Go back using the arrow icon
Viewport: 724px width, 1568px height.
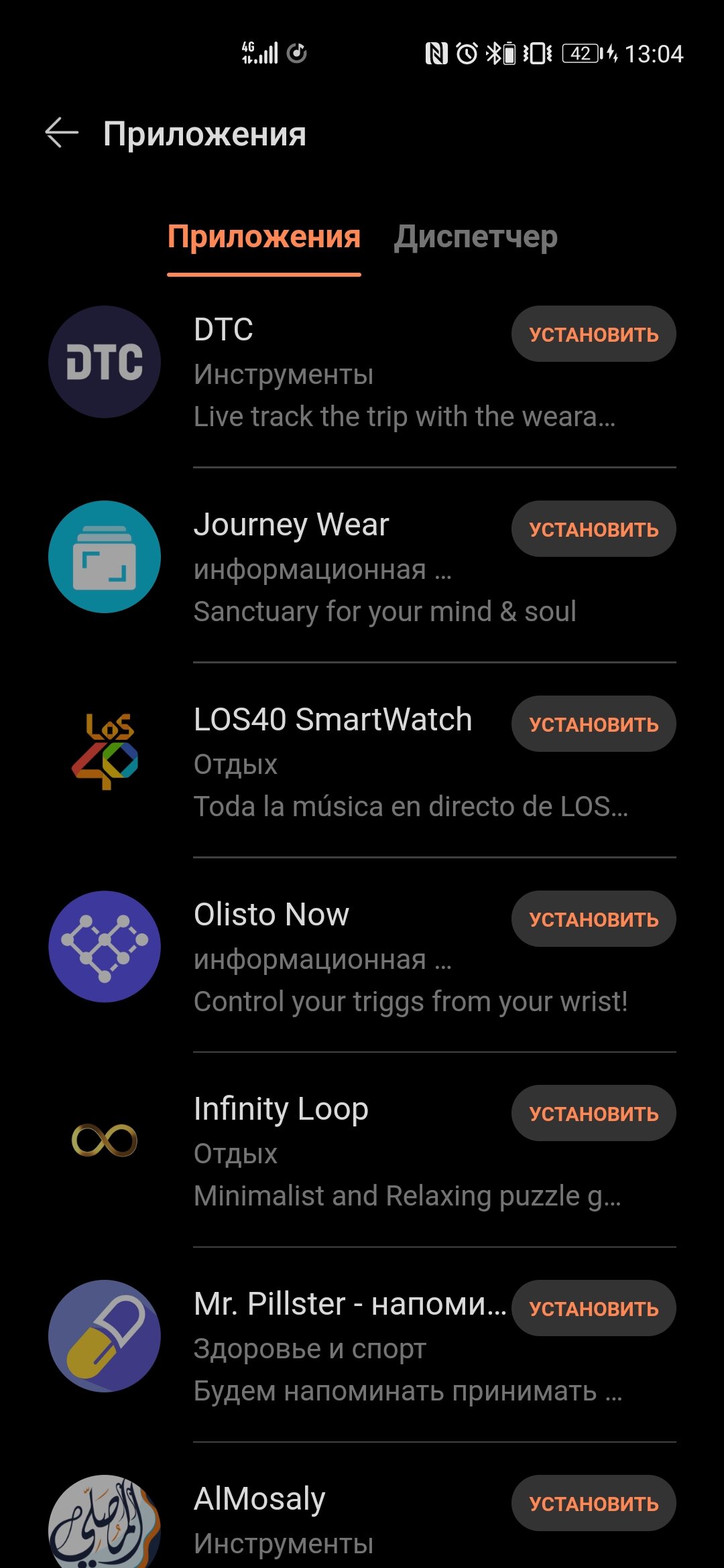[x=62, y=133]
